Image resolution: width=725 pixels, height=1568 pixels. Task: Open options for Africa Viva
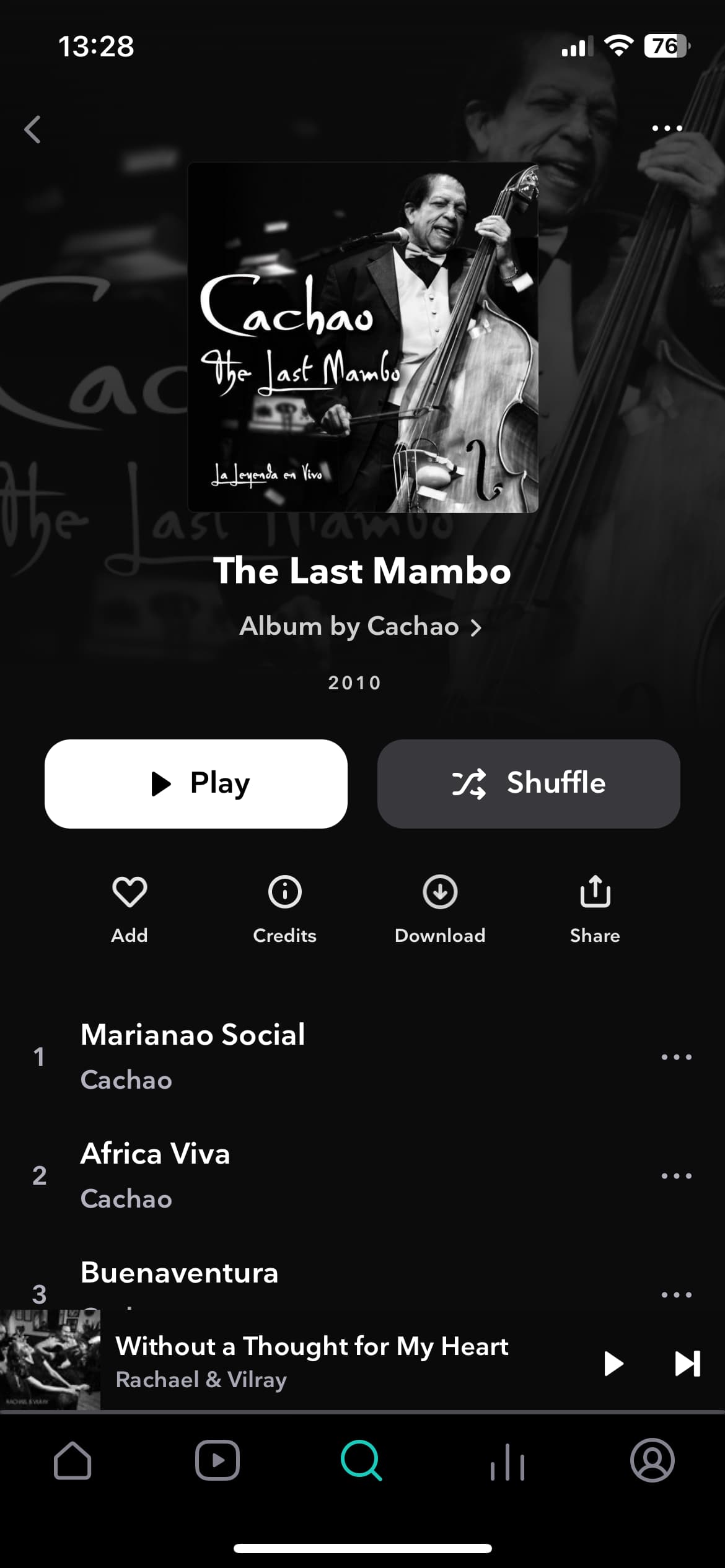pyautogui.click(x=676, y=1175)
